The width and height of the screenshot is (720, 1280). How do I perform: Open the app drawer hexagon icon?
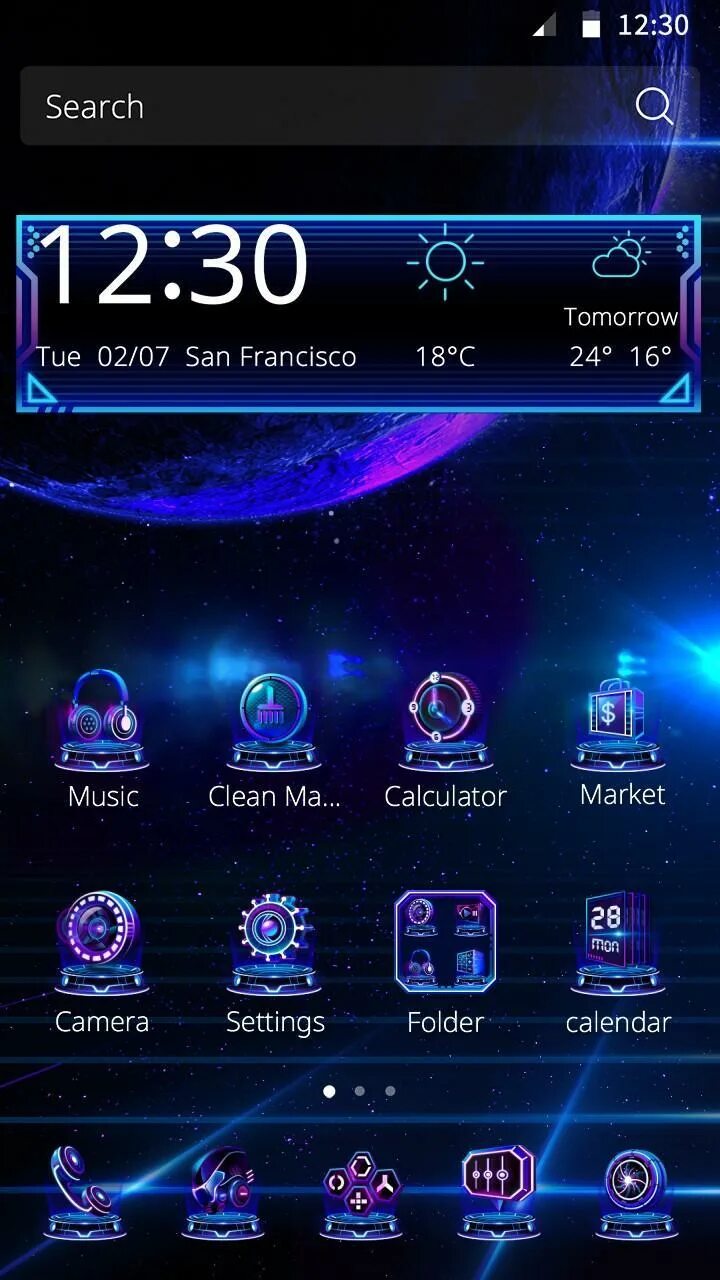361,1192
